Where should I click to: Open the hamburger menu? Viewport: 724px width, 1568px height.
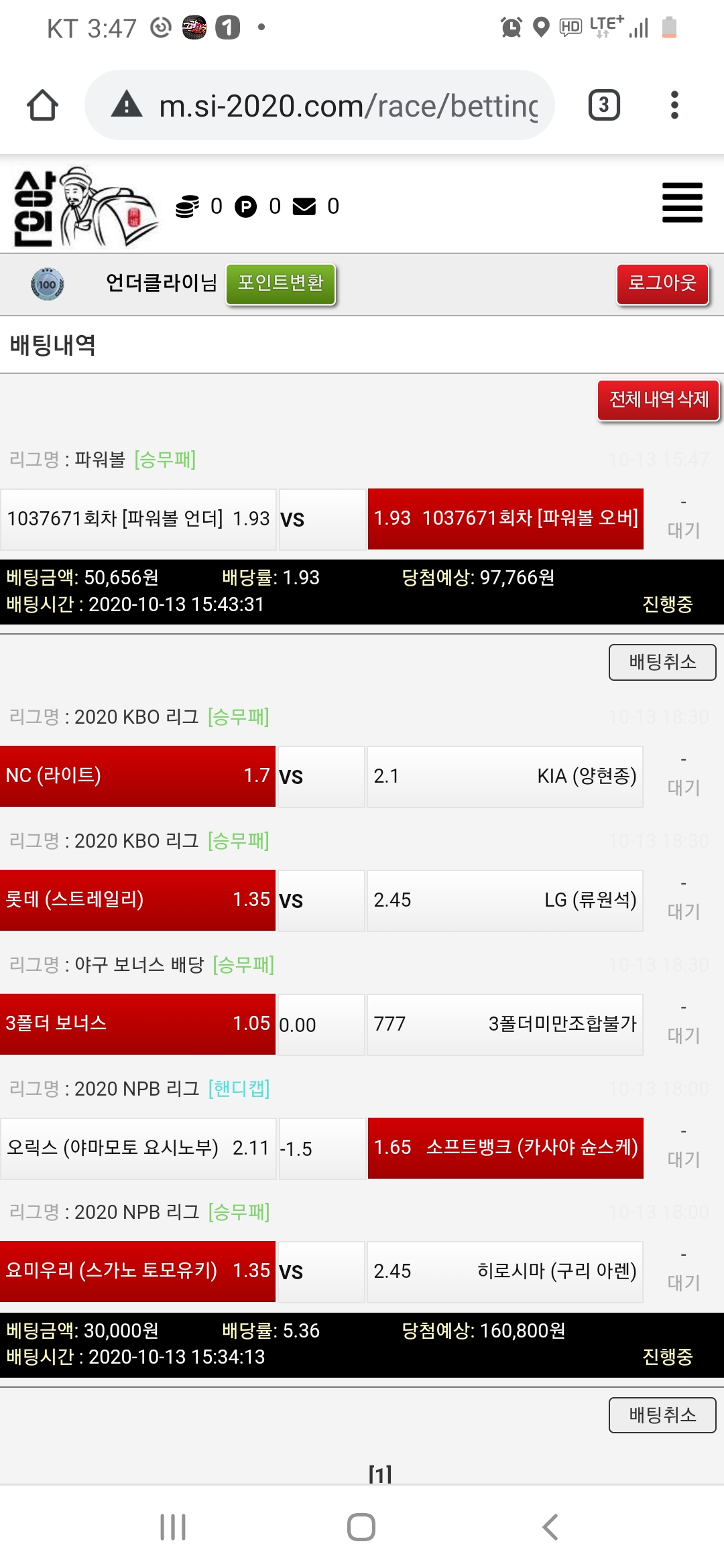(x=682, y=202)
